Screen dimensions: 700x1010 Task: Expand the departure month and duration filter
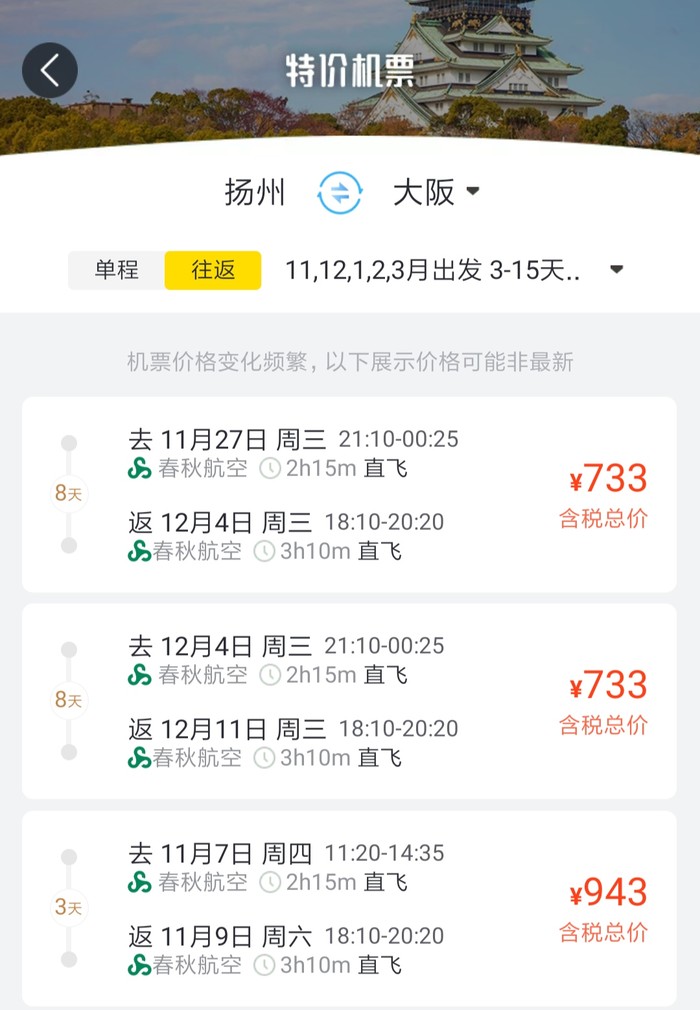(454, 270)
